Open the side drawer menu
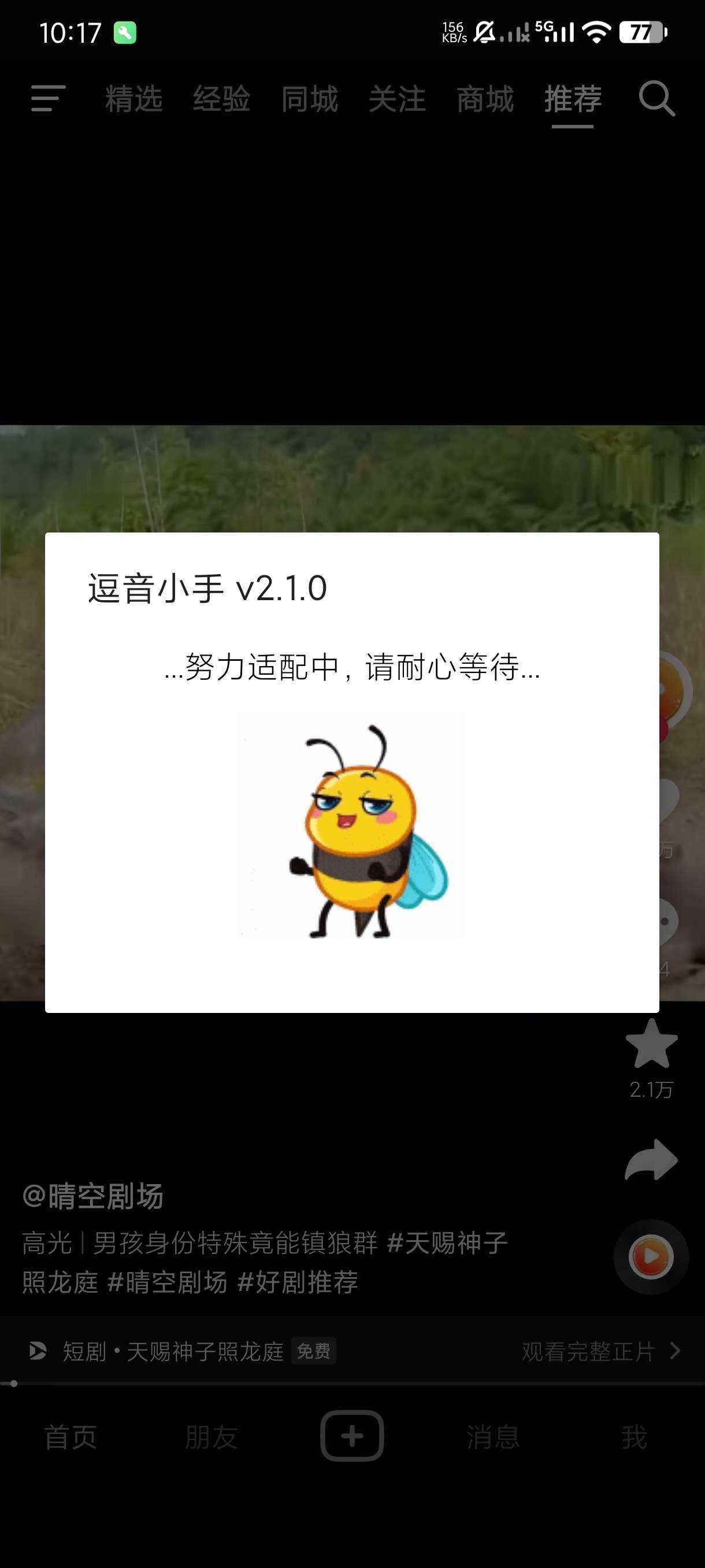 click(48, 98)
